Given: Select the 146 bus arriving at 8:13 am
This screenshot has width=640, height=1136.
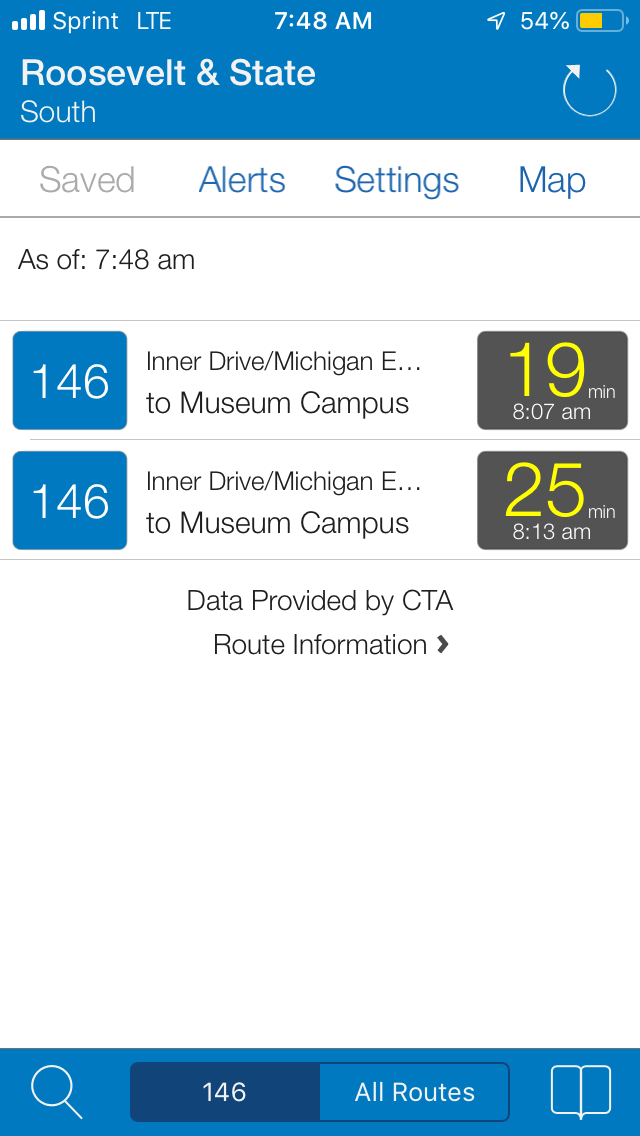Looking at the screenshot, I should [x=320, y=501].
